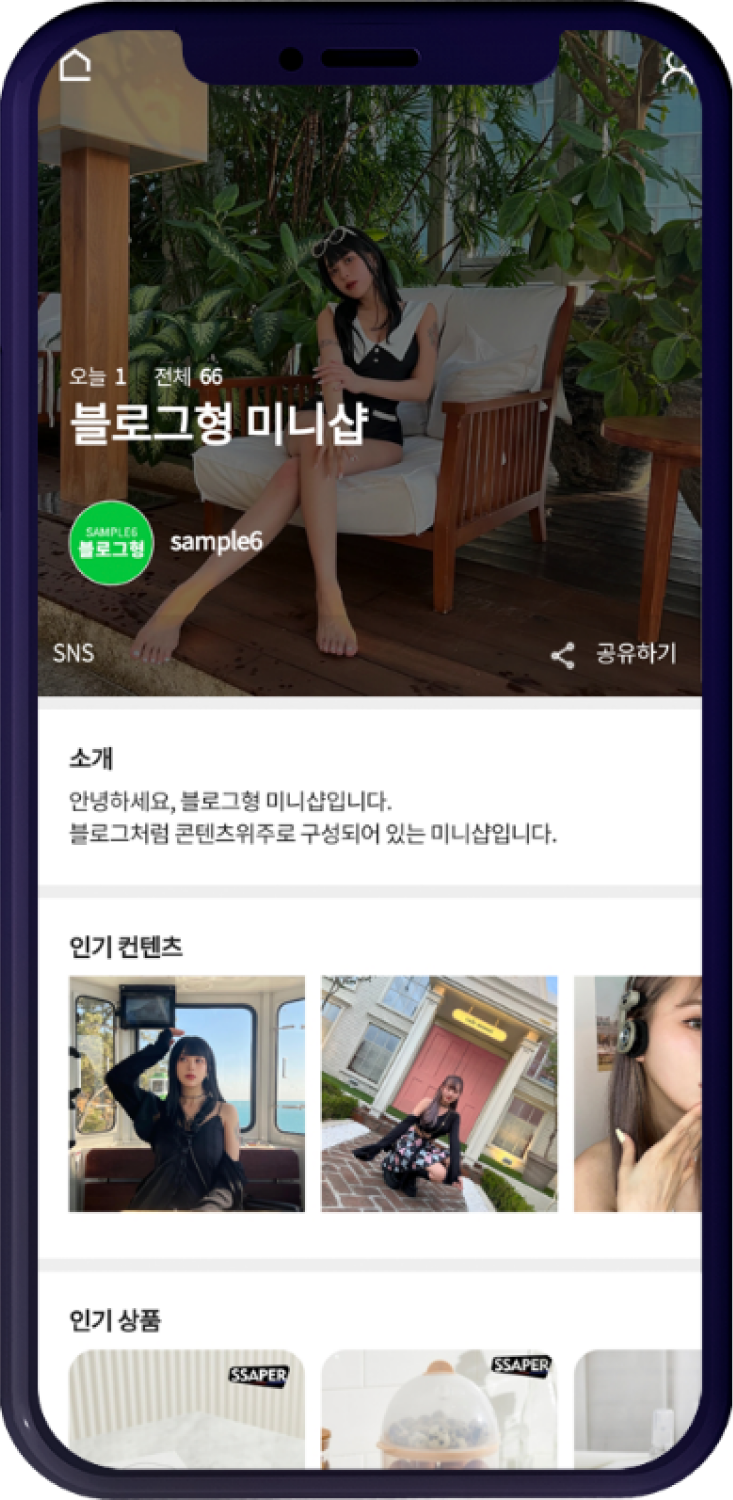Tap the 공유하기 share button

click(x=615, y=655)
